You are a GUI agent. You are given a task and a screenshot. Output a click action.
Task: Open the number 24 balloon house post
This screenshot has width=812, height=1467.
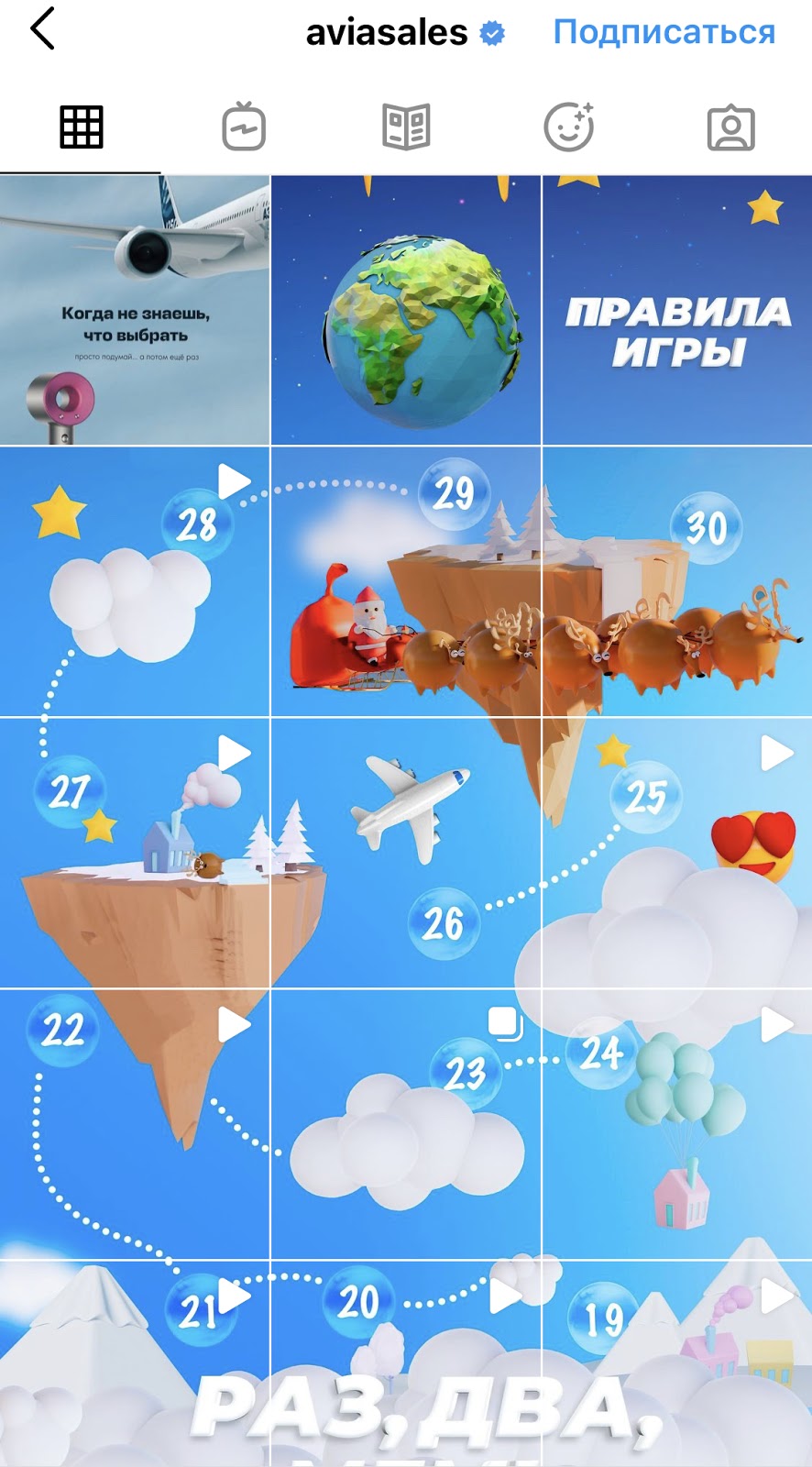(x=677, y=1125)
